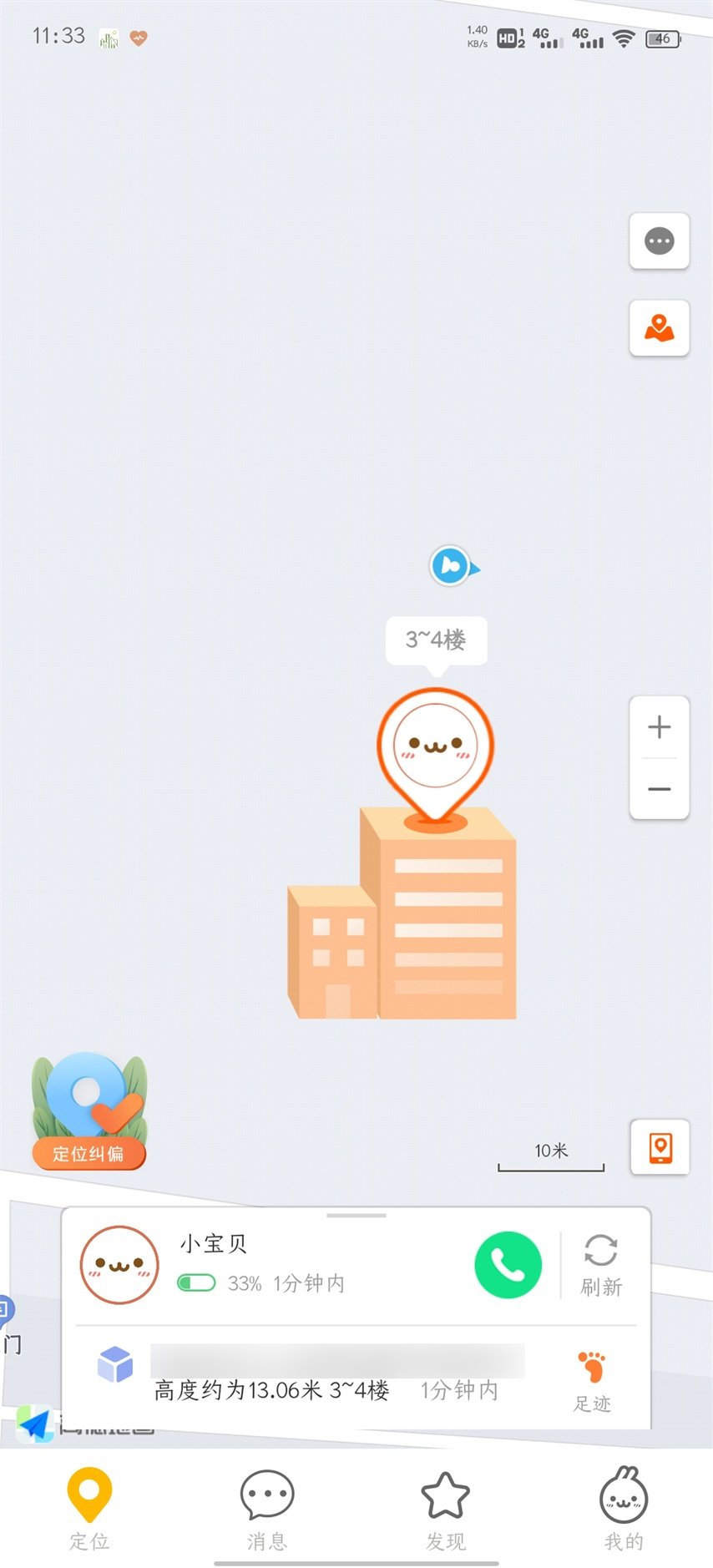Switch to the 我的 tab
This screenshot has height=1568, width=713.
coord(624,1510)
